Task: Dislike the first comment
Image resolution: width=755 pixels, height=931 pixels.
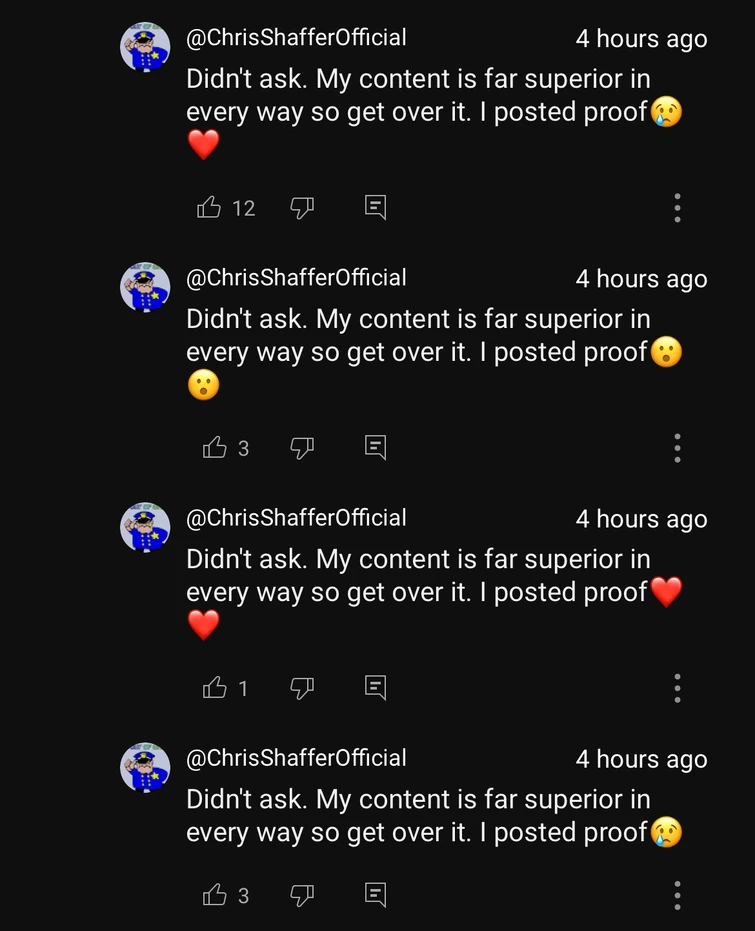Action: [302, 206]
